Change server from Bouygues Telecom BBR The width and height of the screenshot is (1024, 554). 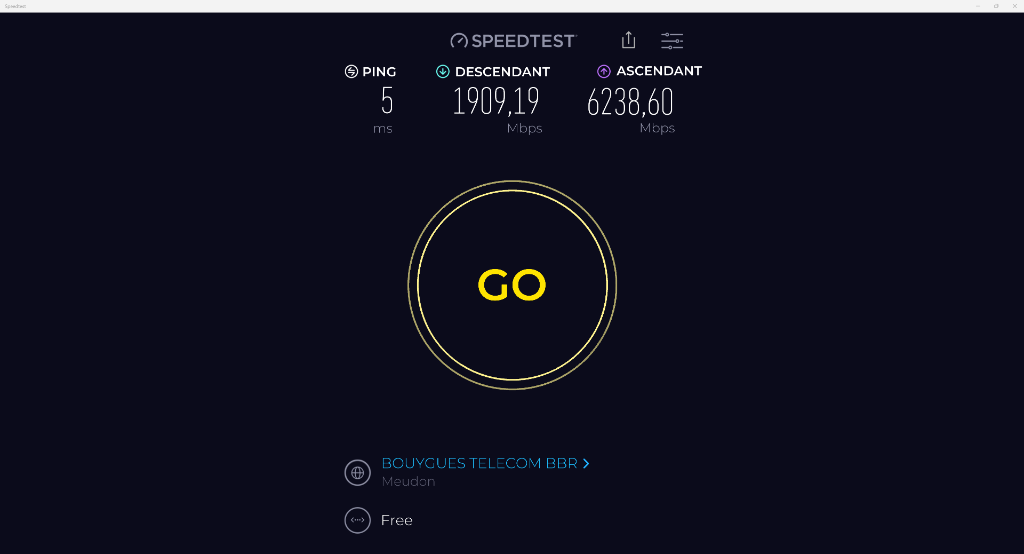(x=486, y=464)
